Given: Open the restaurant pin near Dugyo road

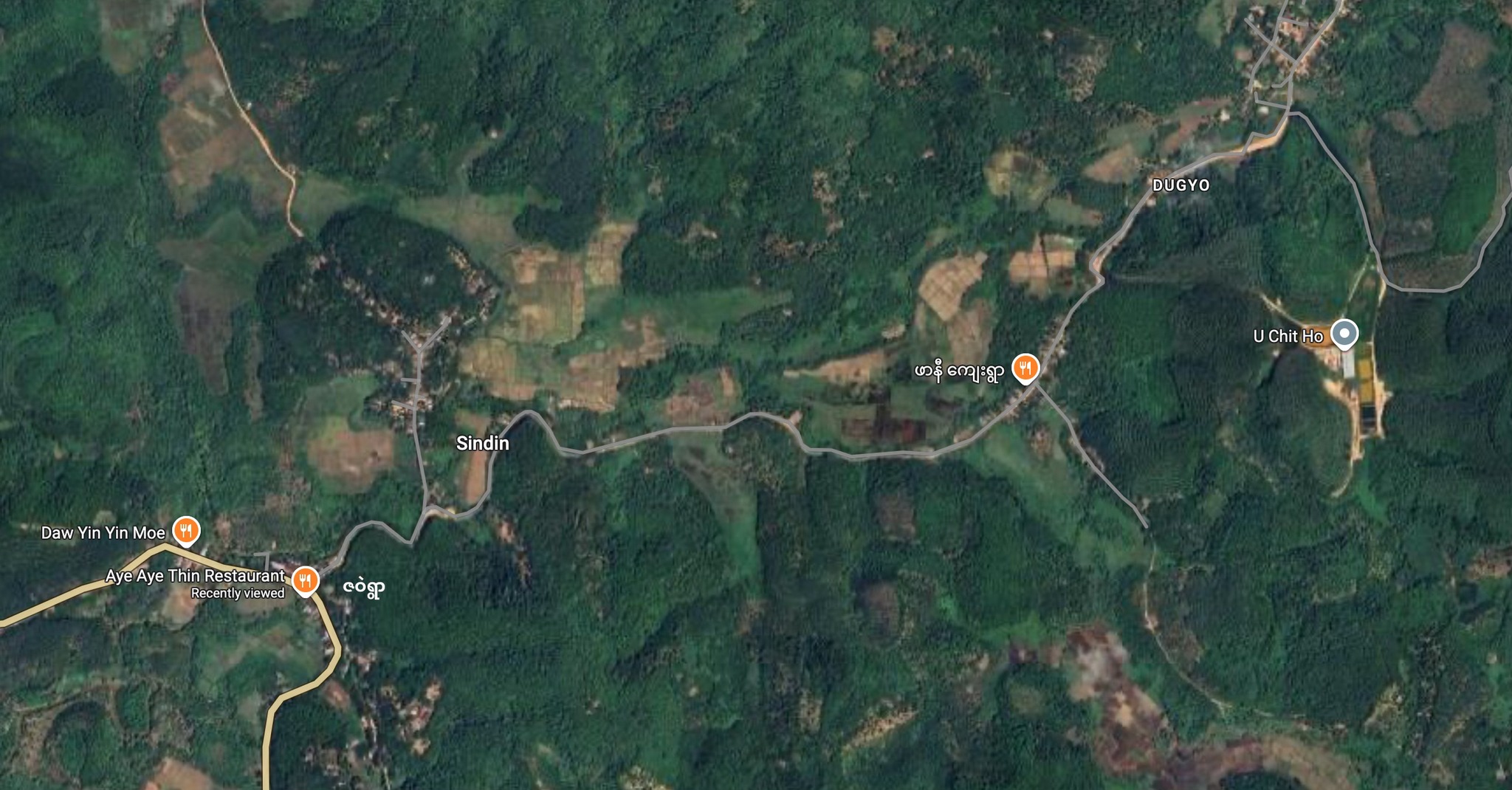Looking at the screenshot, I should pos(1025,367).
